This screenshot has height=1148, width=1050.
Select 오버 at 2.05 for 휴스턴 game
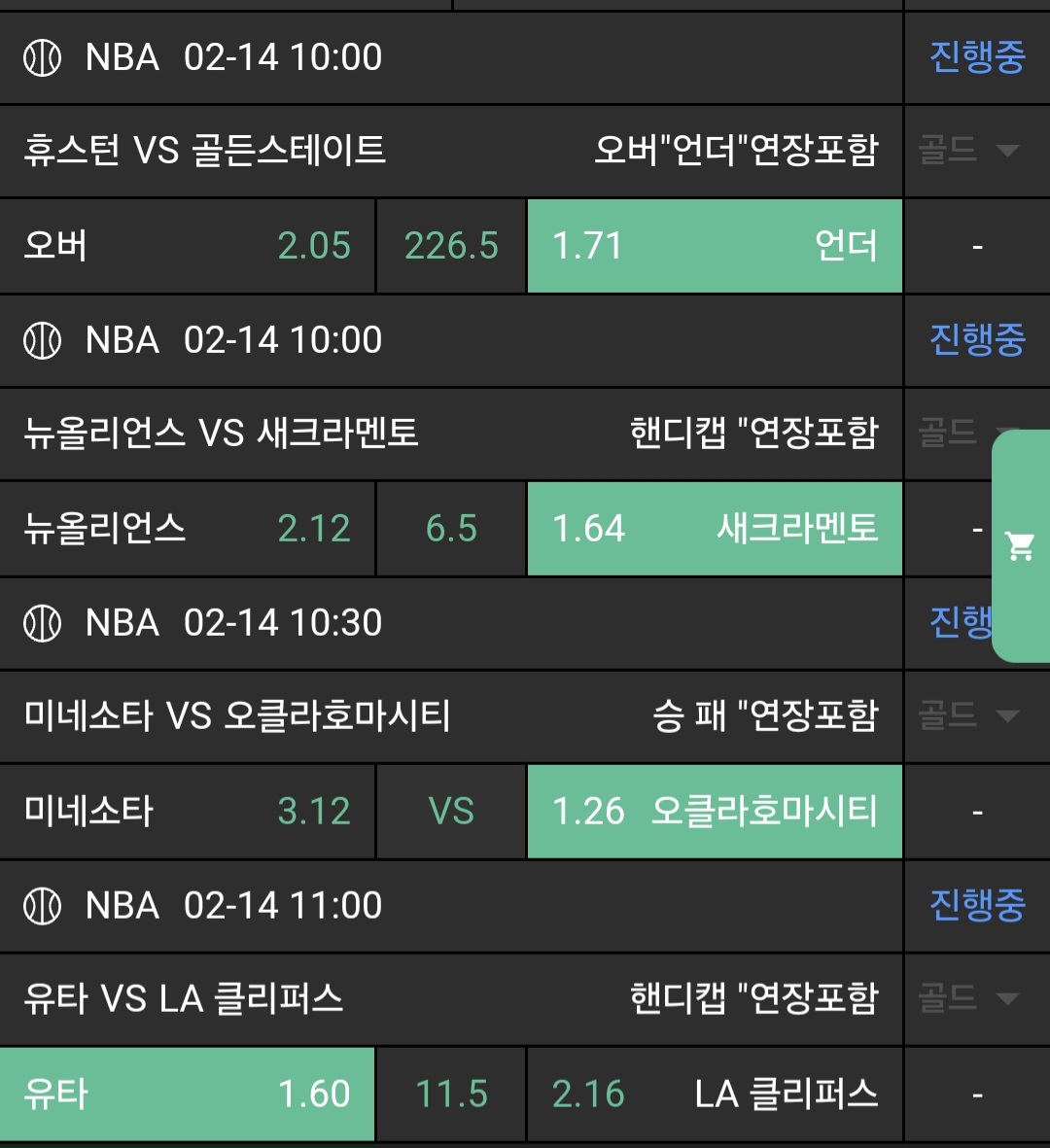pos(187,246)
